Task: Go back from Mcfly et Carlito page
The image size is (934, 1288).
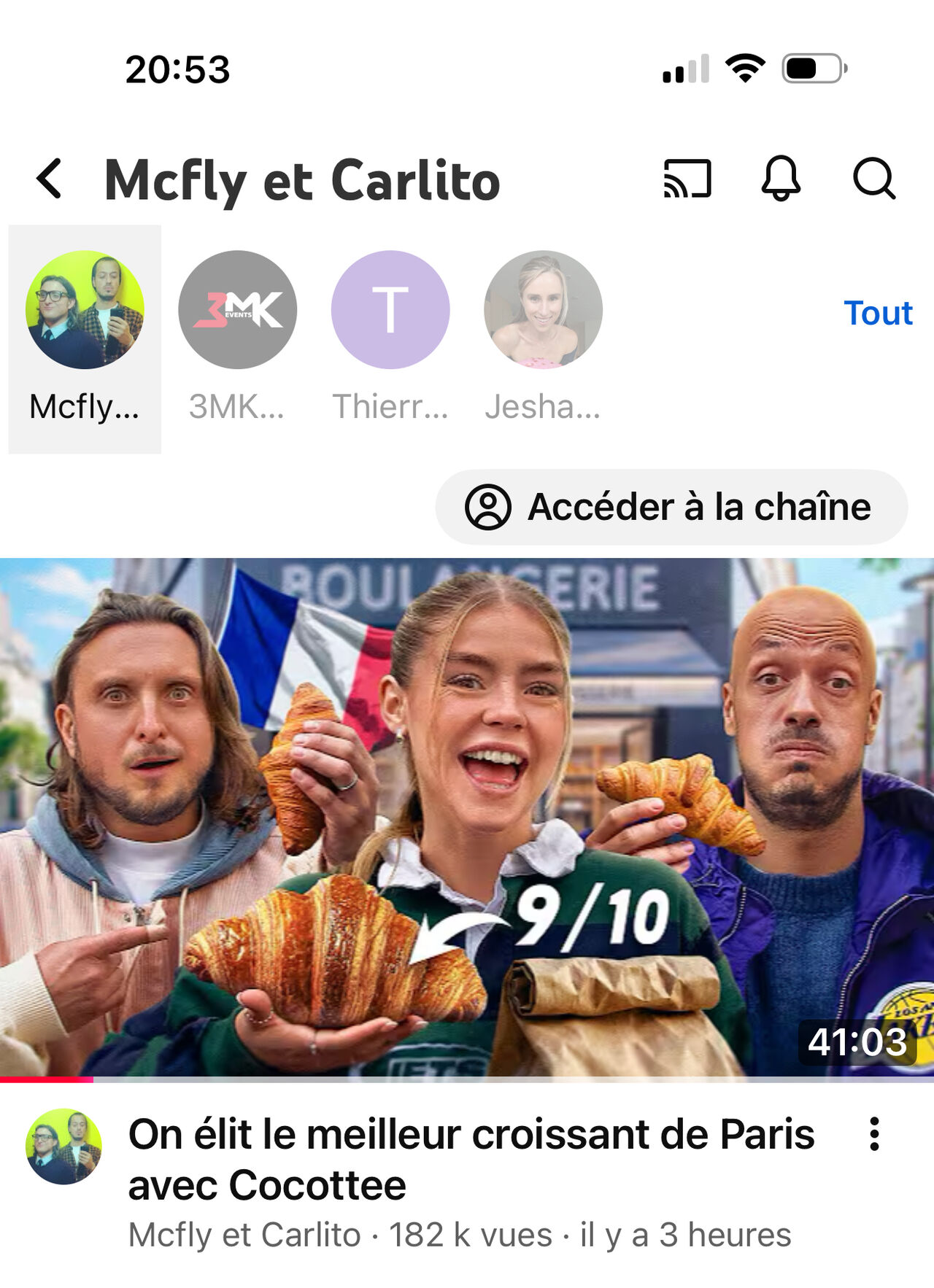Action: (x=50, y=179)
